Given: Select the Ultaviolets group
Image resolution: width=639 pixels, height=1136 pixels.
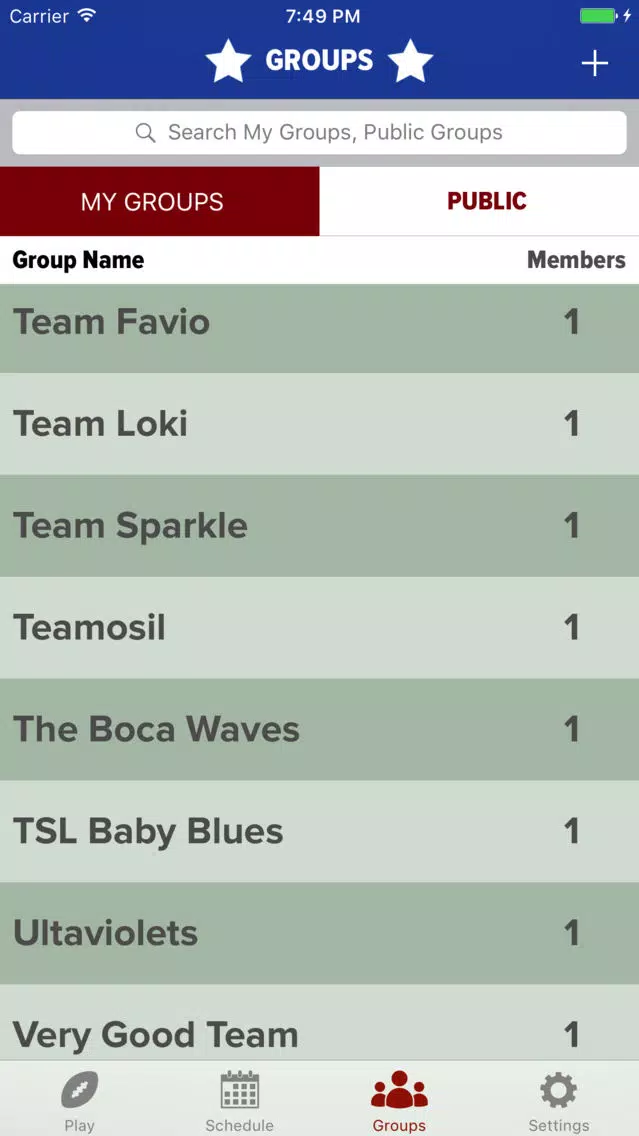Looking at the screenshot, I should point(320,933).
